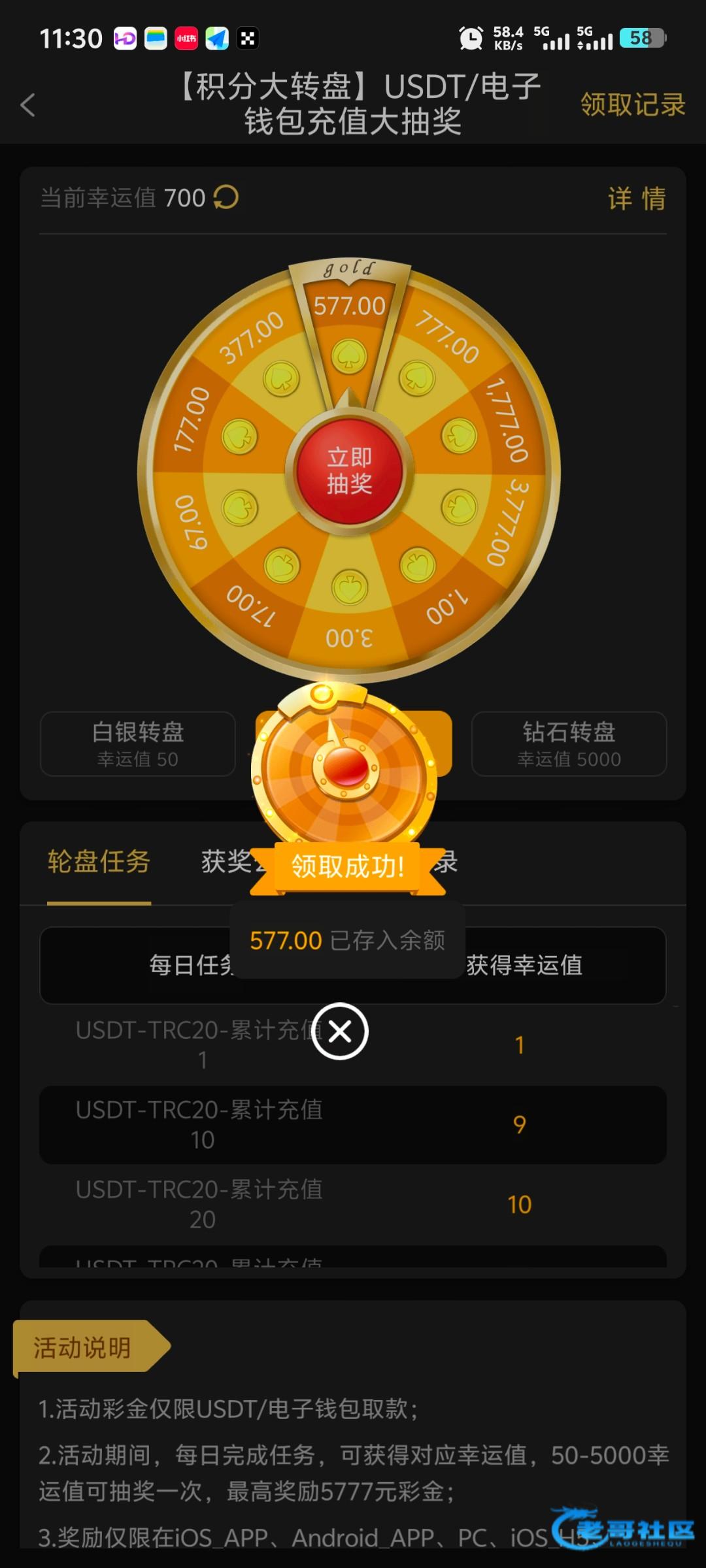Switch to 白银转盘 wheel
The height and width of the screenshot is (1568, 706).
coord(138,743)
